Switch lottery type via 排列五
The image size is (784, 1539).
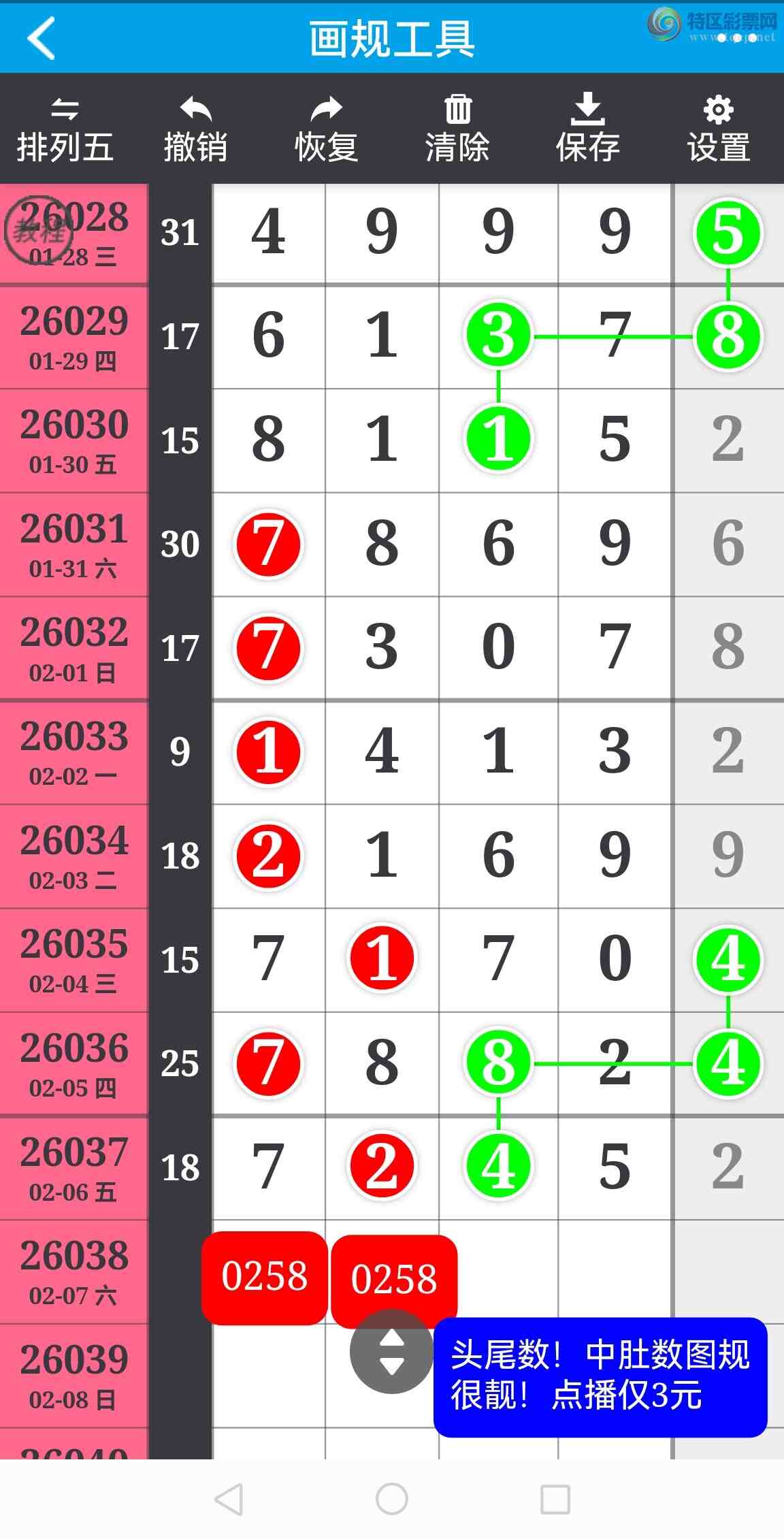point(65,130)
